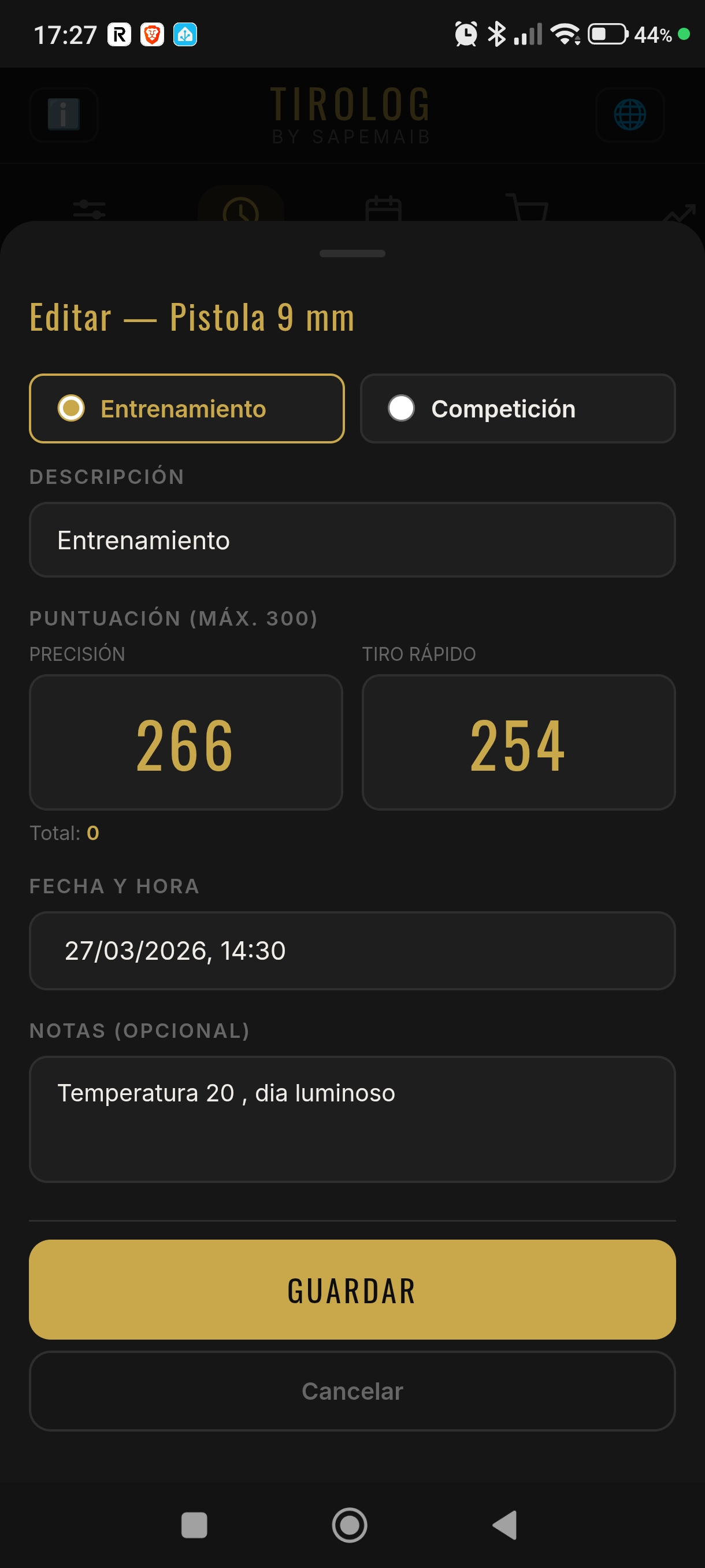
Task: Open the history clock tab icon
Action: [x=240, y=212]
